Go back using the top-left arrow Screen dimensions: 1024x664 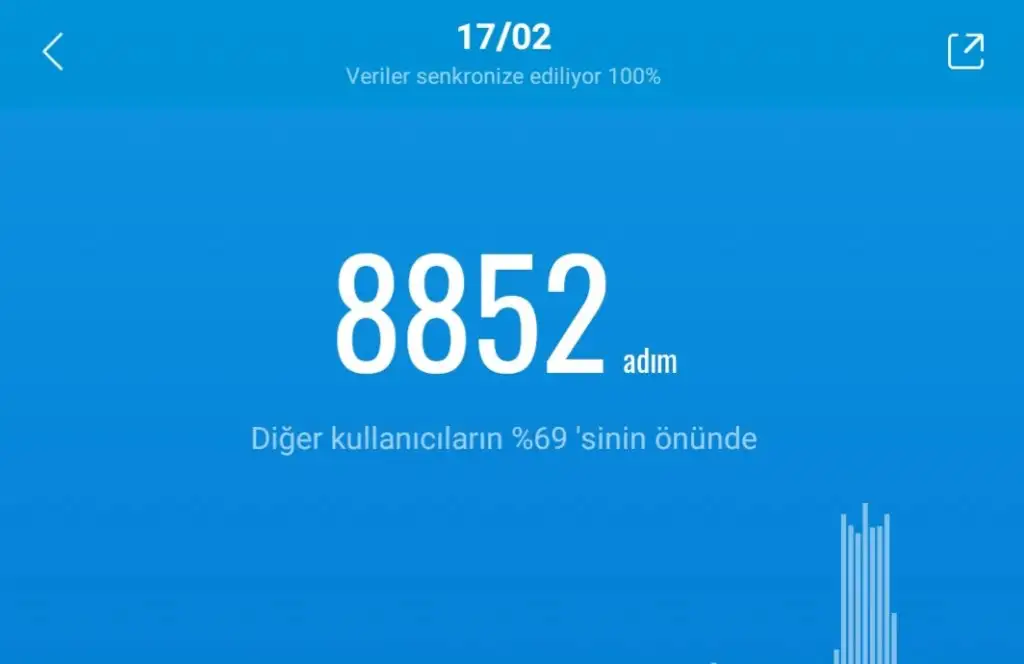click(x=53, y=51)
